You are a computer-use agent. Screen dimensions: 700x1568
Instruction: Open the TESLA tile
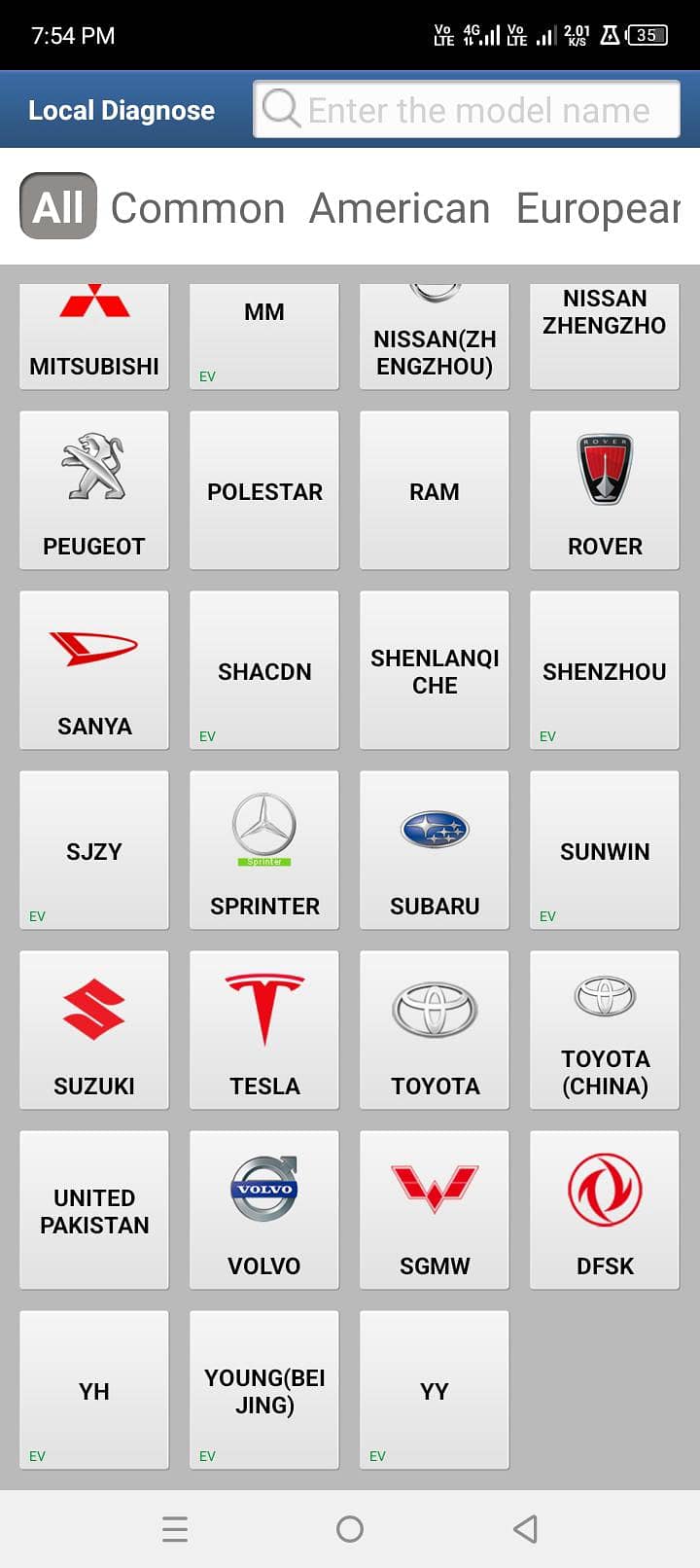[264, 1030]
